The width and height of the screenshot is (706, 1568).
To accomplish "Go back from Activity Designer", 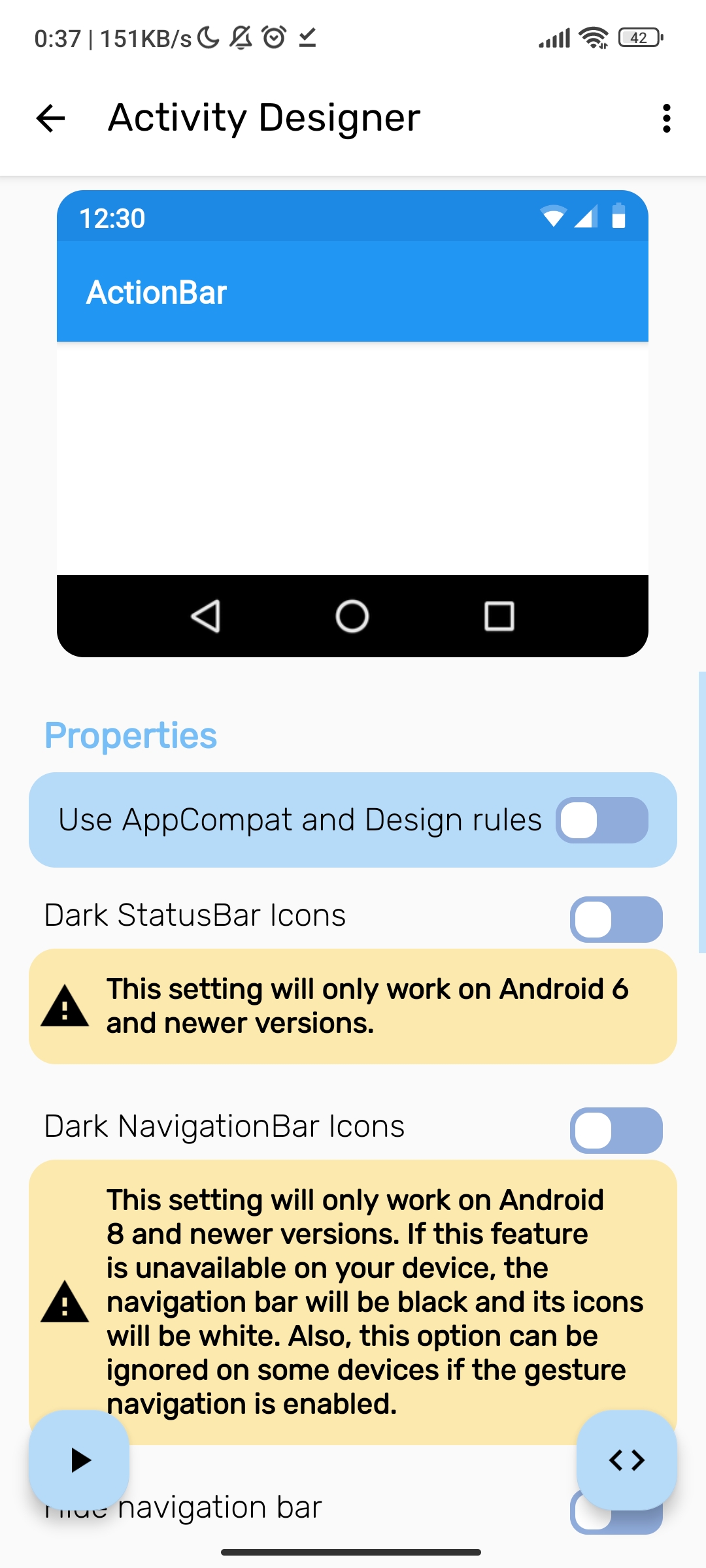I will coord(51,118).
